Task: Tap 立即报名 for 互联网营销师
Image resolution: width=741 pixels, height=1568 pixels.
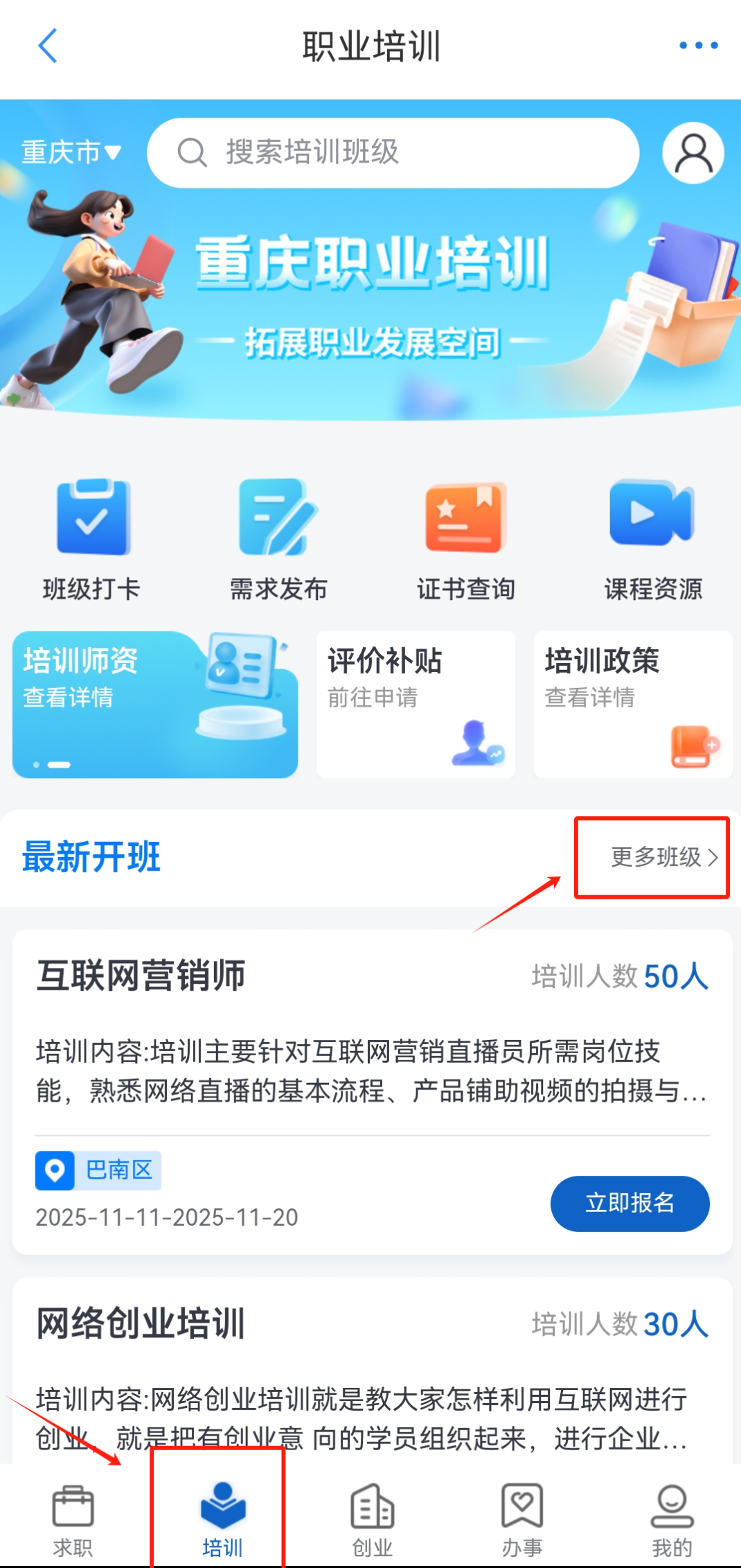Action: 629,1203
